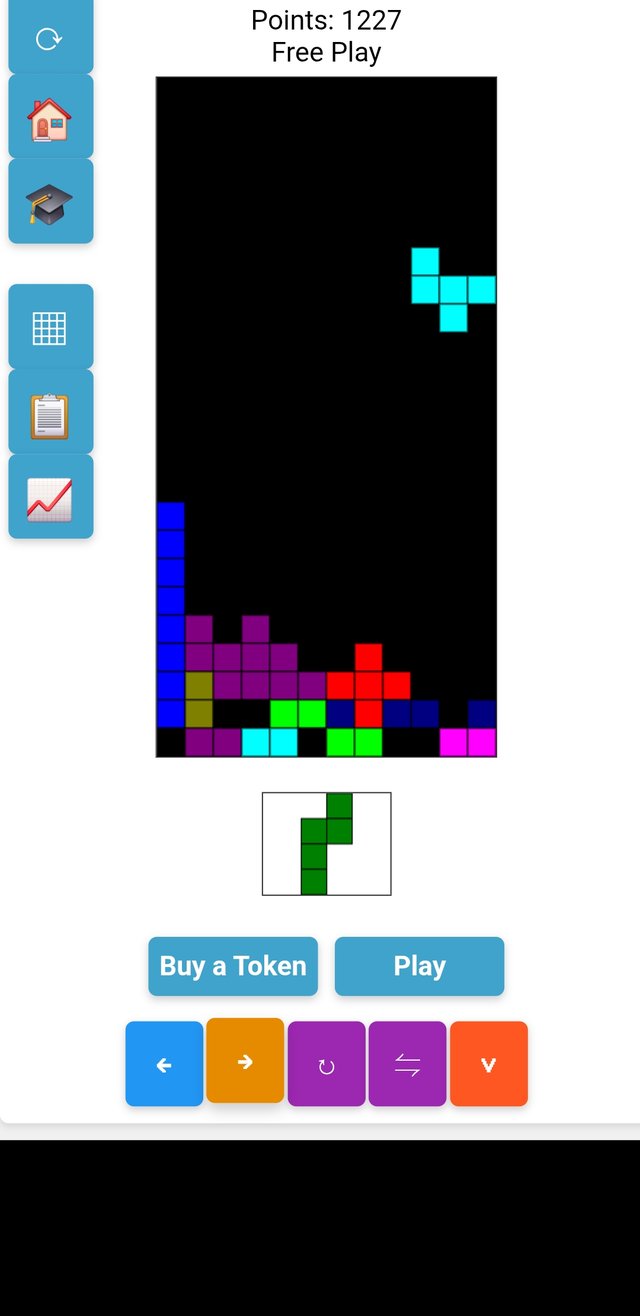The image size is (640, 1316).
Task: Rotate the falling piece
Action: pyautogui.click(x=326, y=1064)
